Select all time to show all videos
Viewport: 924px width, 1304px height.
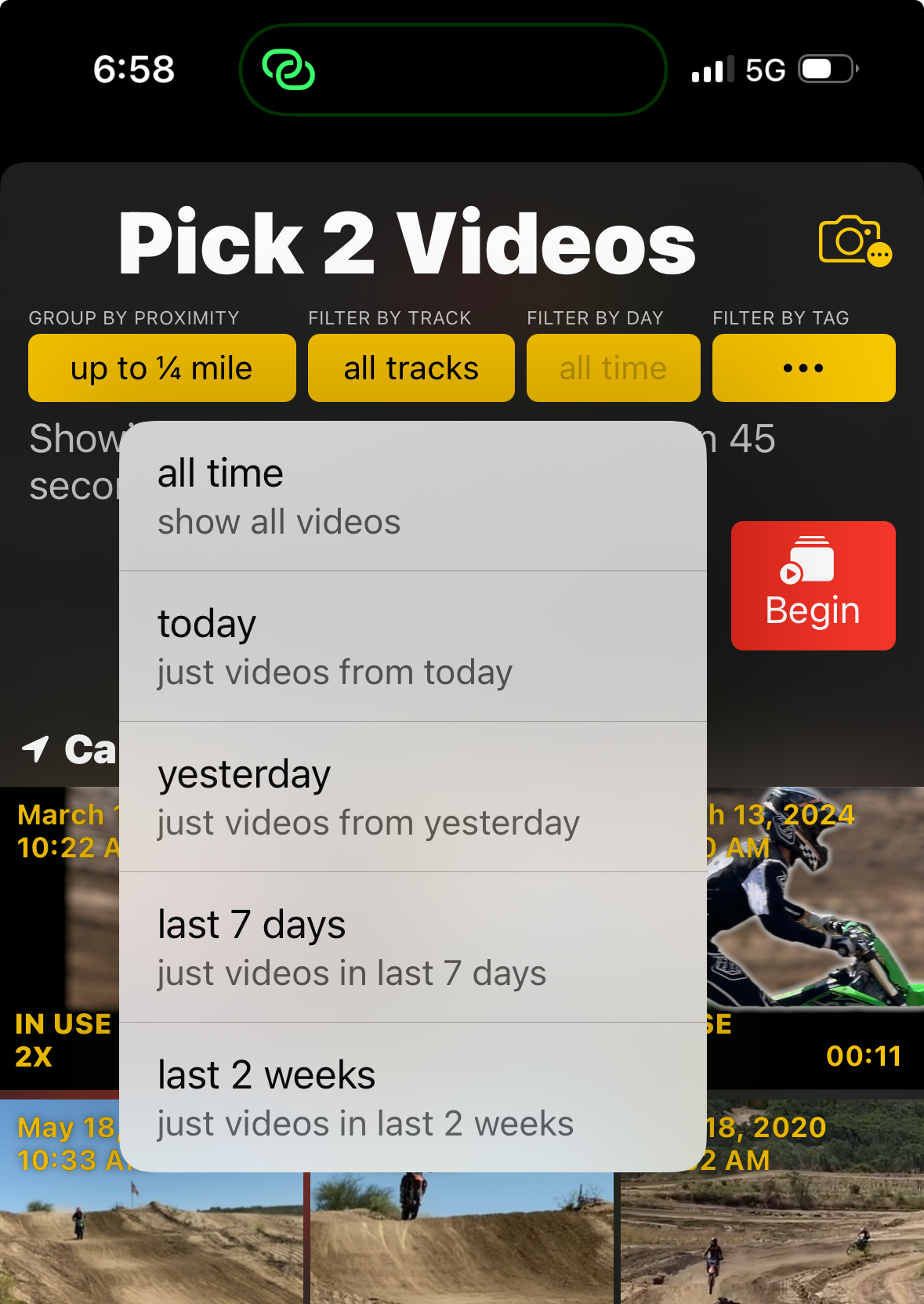[x=413, y=497]
